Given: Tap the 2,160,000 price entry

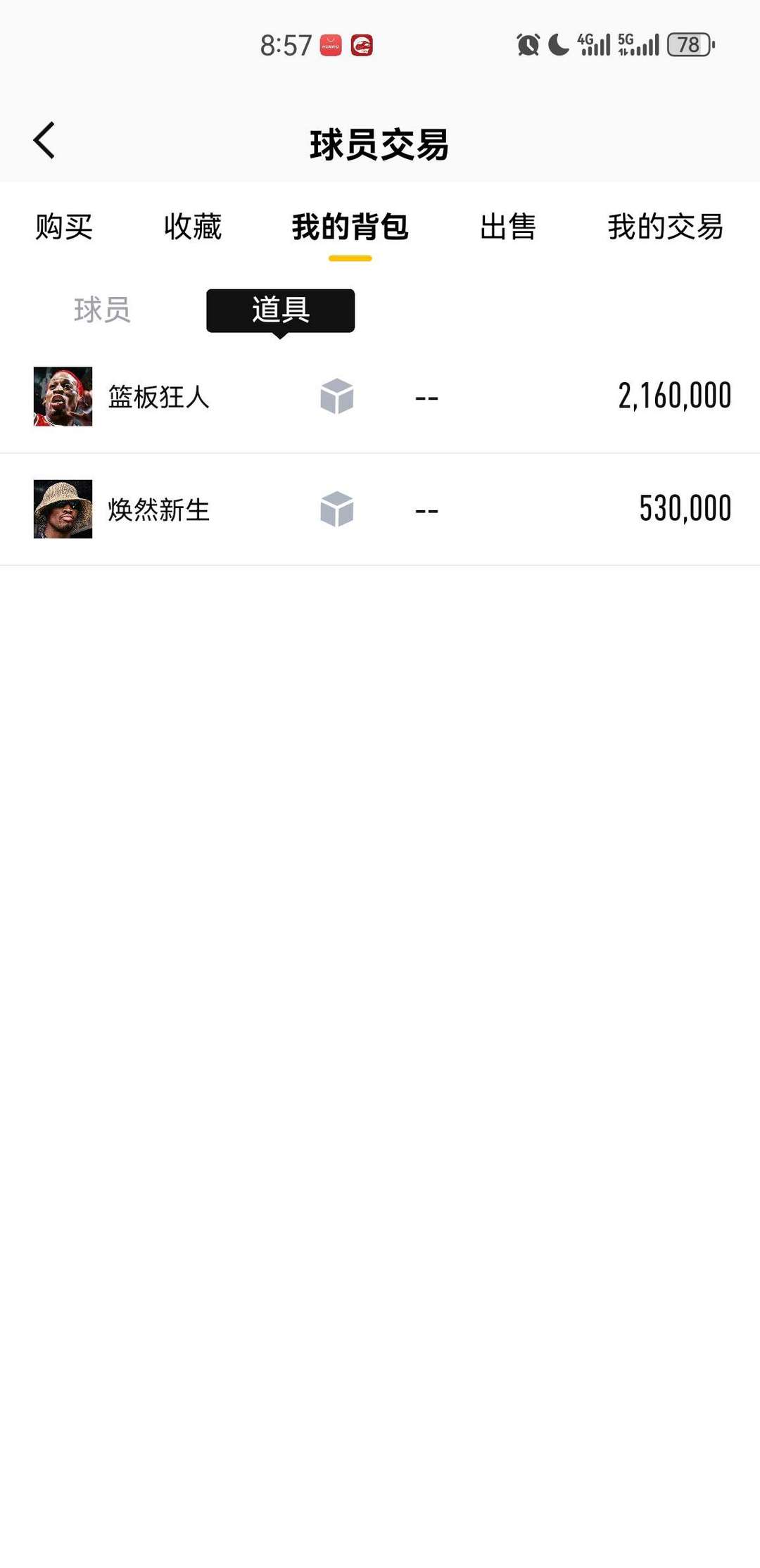Looking at the screenshot, I should [673, 396].
